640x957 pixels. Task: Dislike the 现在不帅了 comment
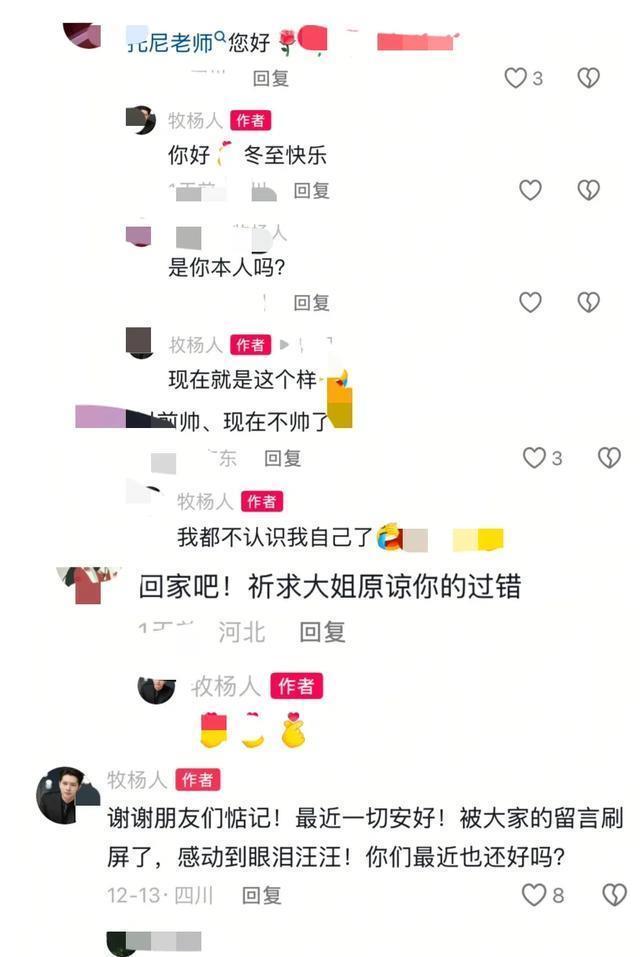(x=609, y=458)
